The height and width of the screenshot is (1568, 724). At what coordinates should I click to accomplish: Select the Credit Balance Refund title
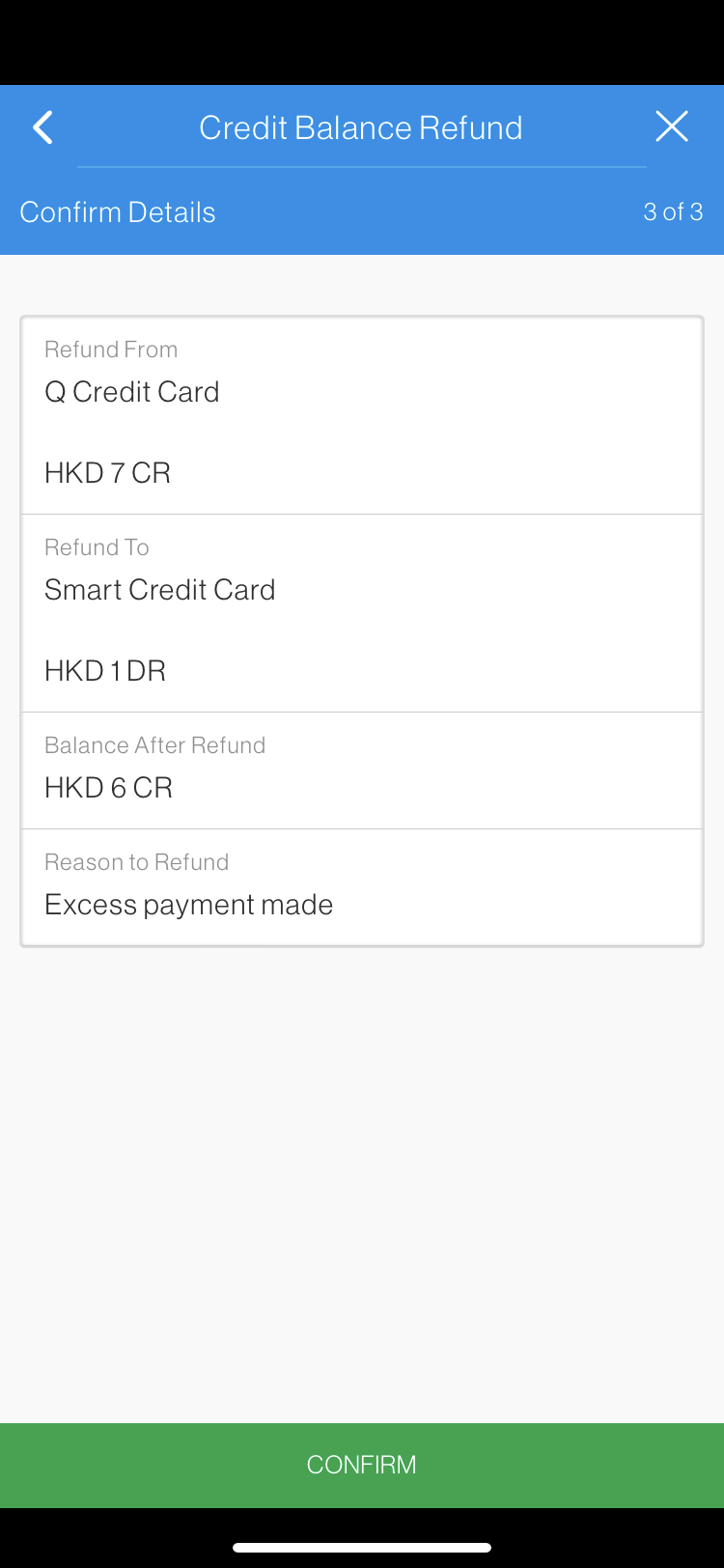(x=361, y=126)
